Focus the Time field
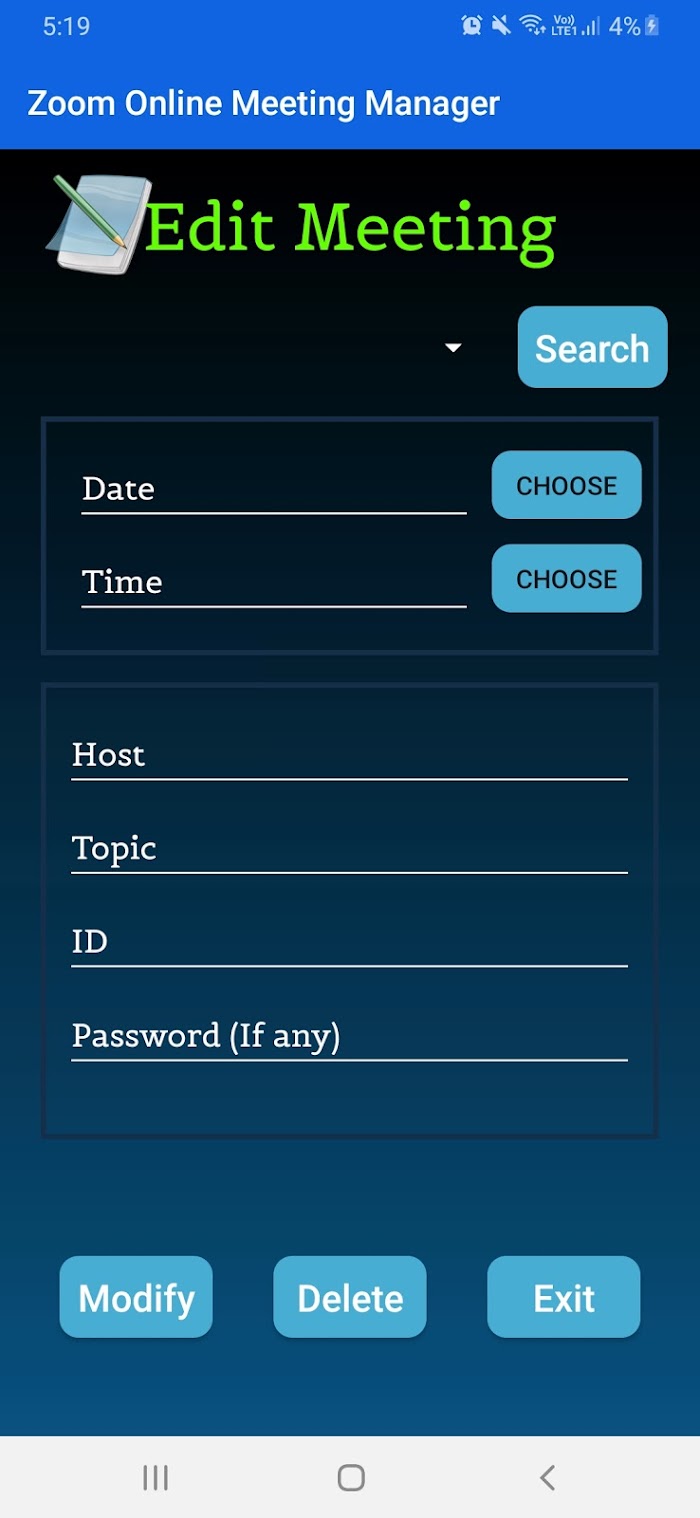This screenshot has height=1518, width=700. [x=274, y=582]
